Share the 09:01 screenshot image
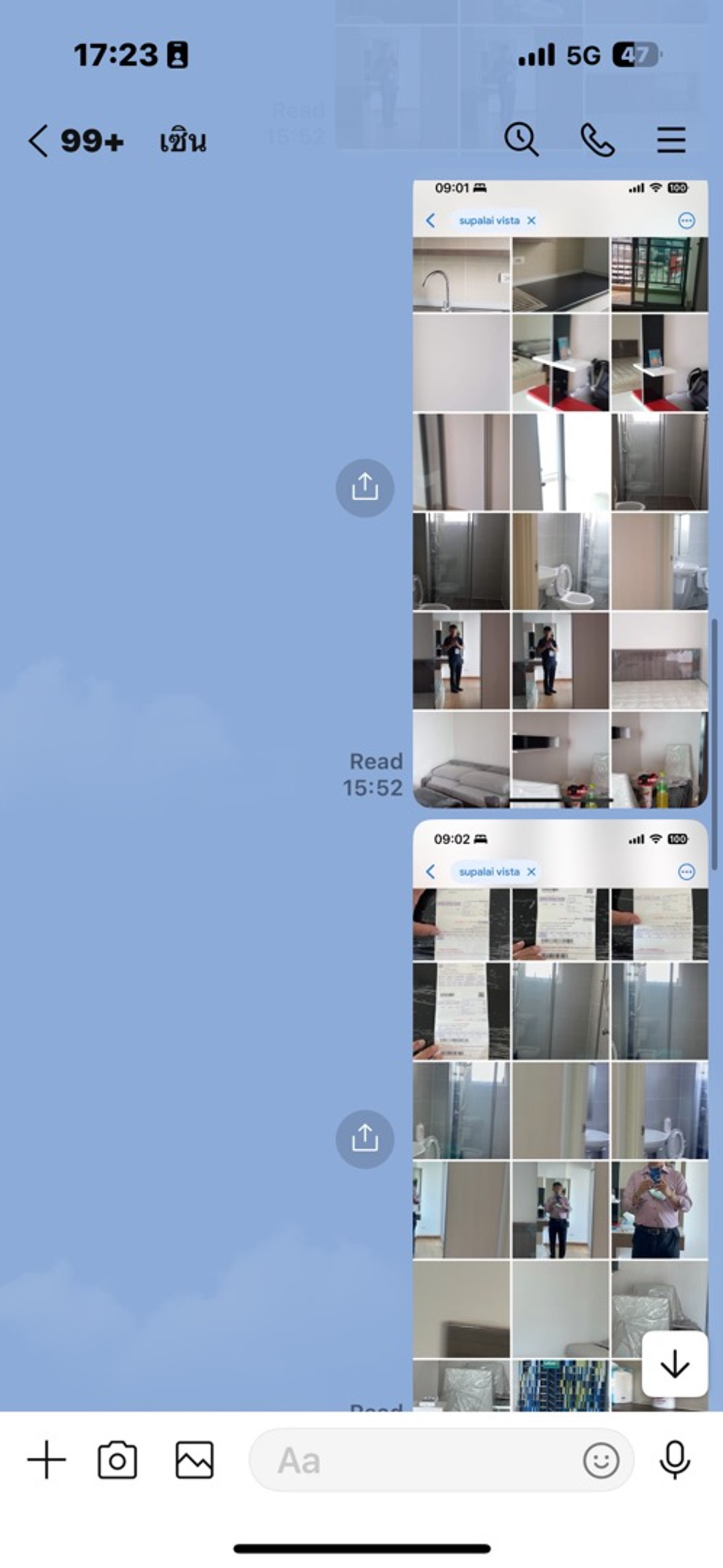Image resolution: width=723 pixels, height=1568 pixels. click(x=365, y=488)
